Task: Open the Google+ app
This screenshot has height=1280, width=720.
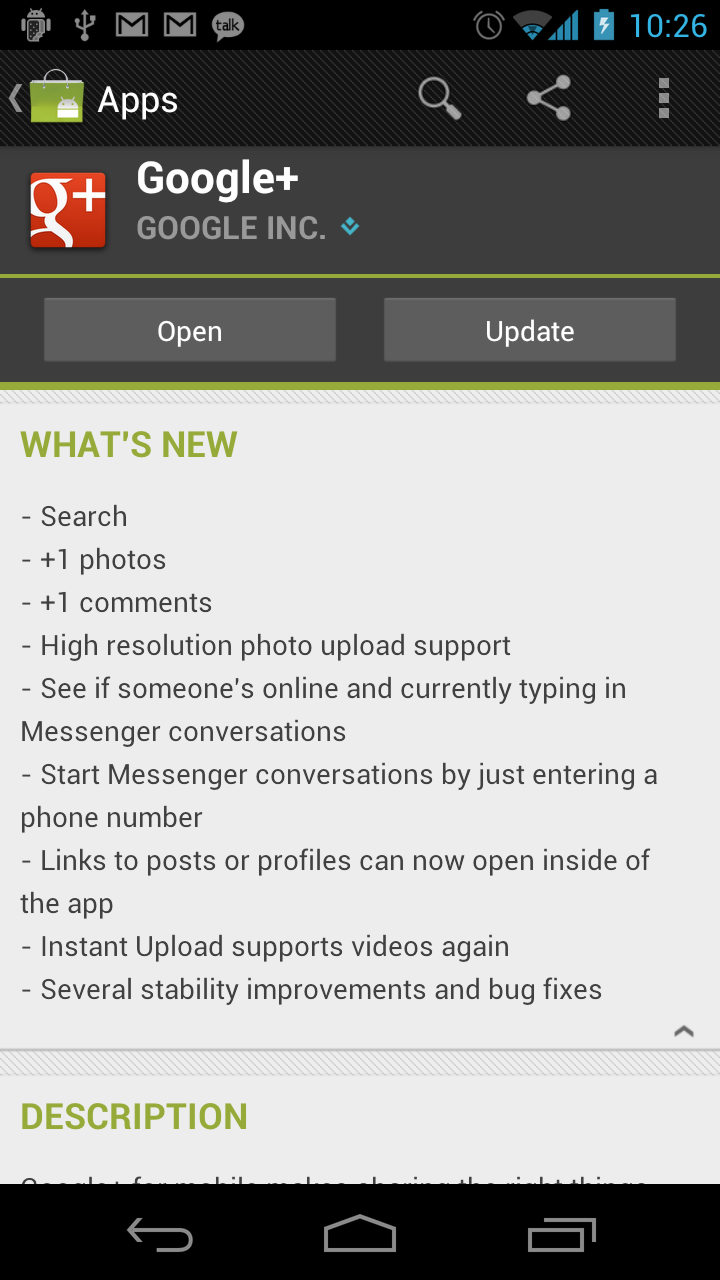Action: [190, 330]
